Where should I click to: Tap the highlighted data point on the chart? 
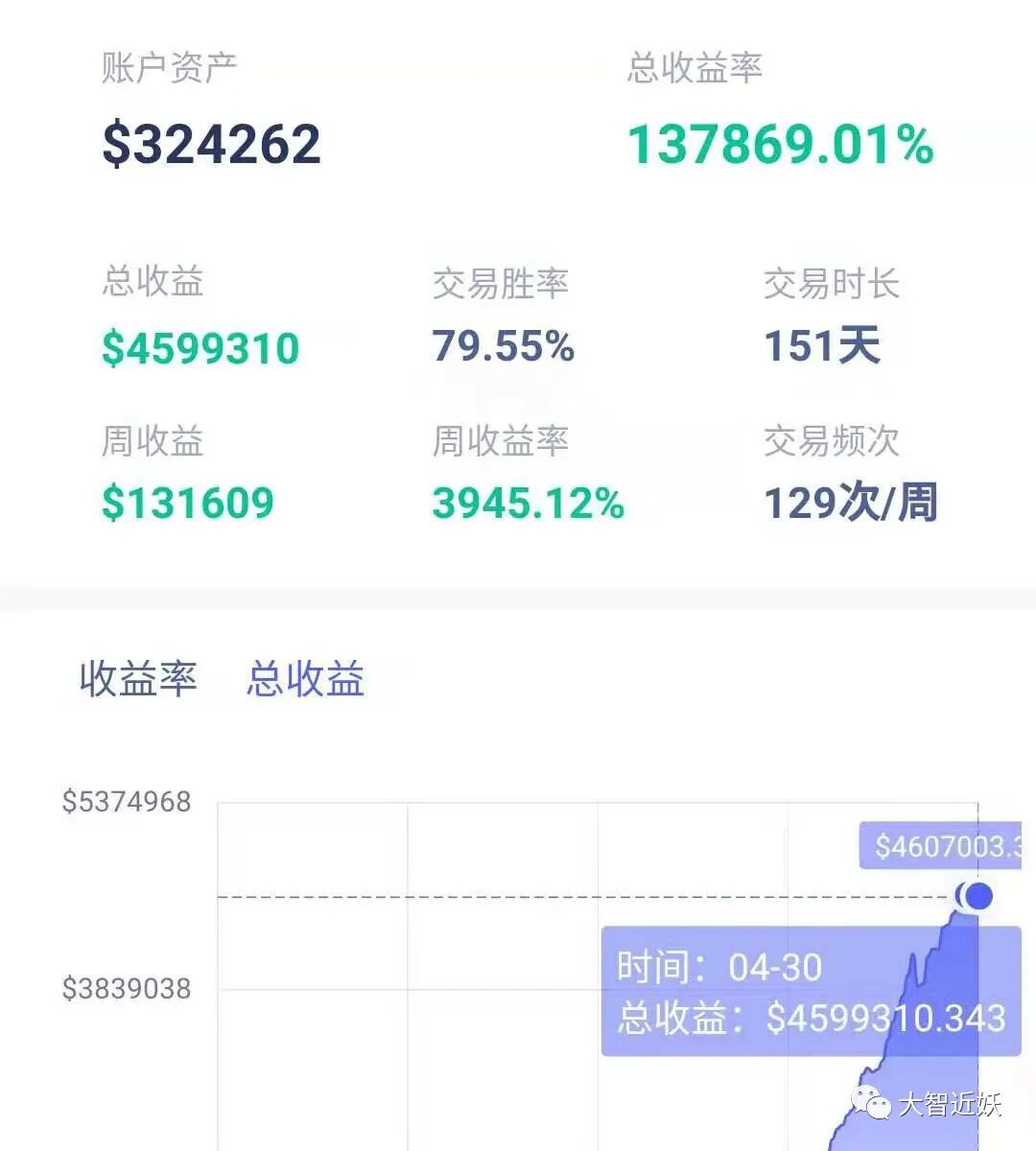(x=978, y=897)
